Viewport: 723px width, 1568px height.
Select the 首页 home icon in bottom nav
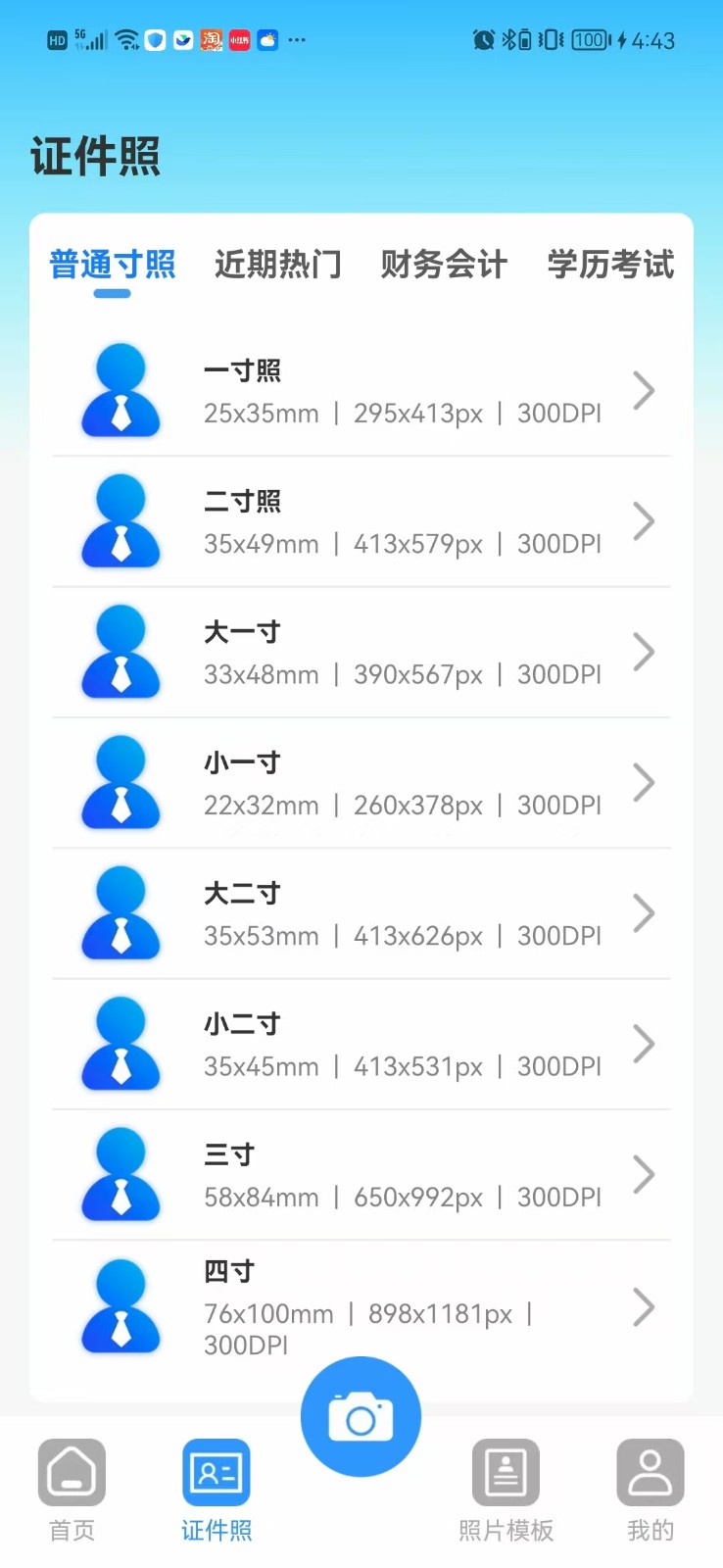click(71, 1472)
